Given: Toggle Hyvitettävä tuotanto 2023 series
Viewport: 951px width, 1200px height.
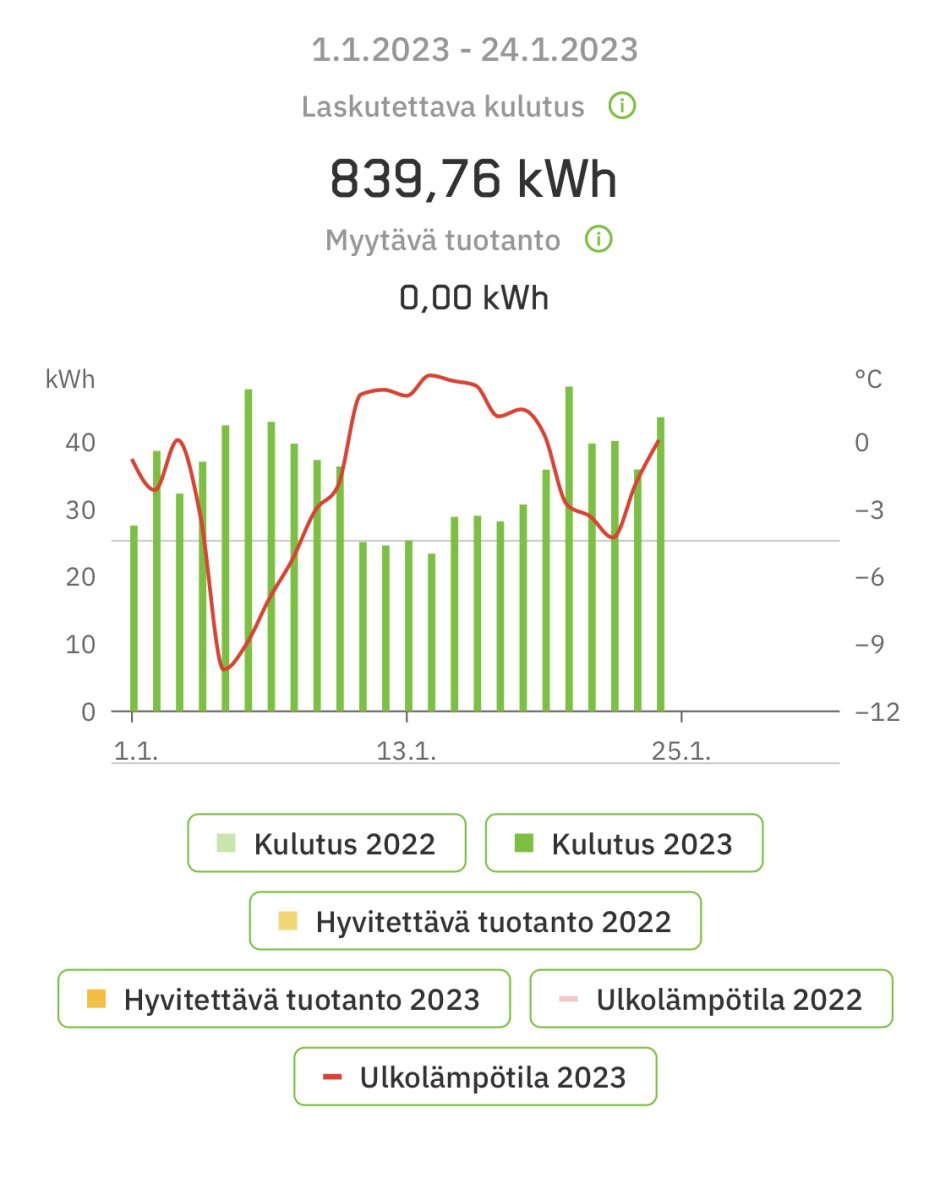Looking at the screenshot, I should pos(284,998).
